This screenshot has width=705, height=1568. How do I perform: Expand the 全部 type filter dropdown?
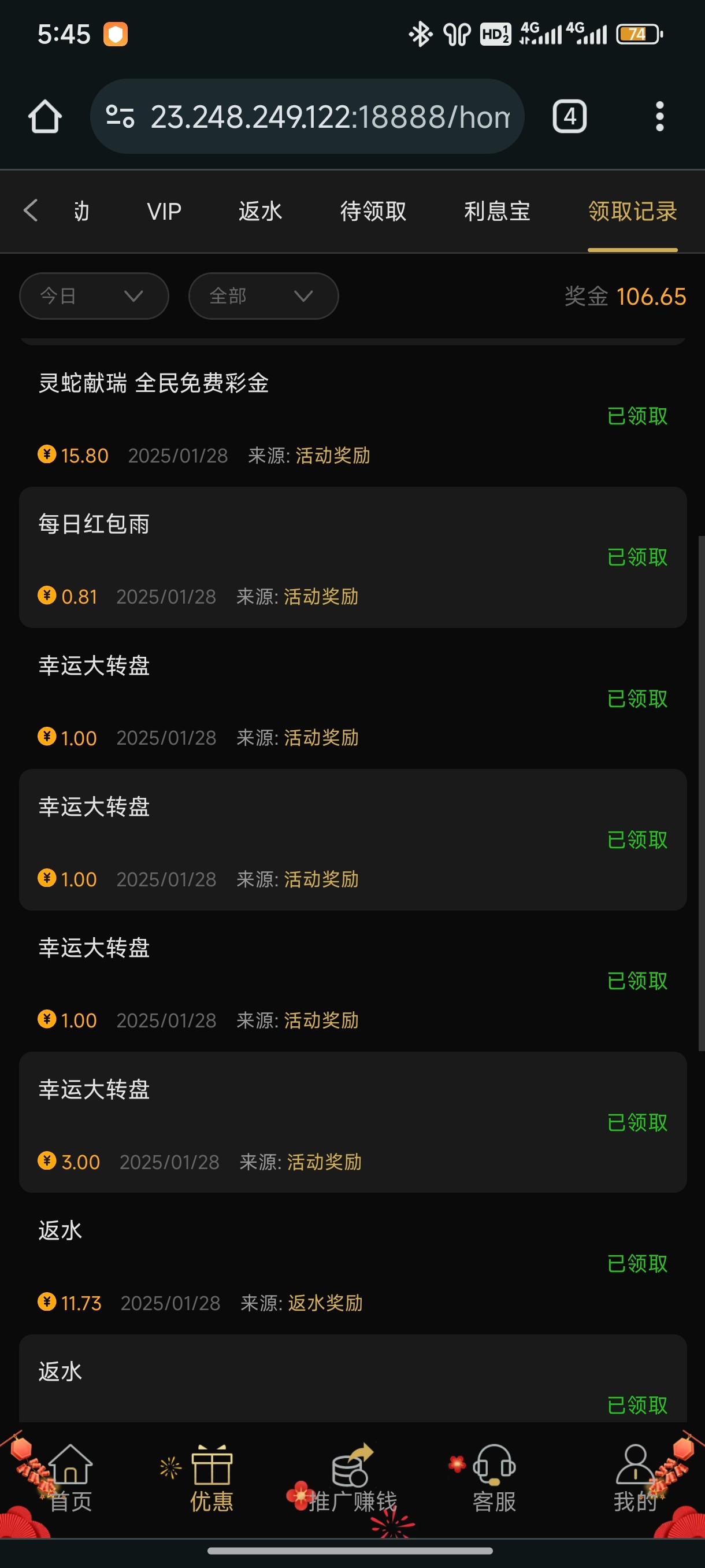click(x=263, y=296)
